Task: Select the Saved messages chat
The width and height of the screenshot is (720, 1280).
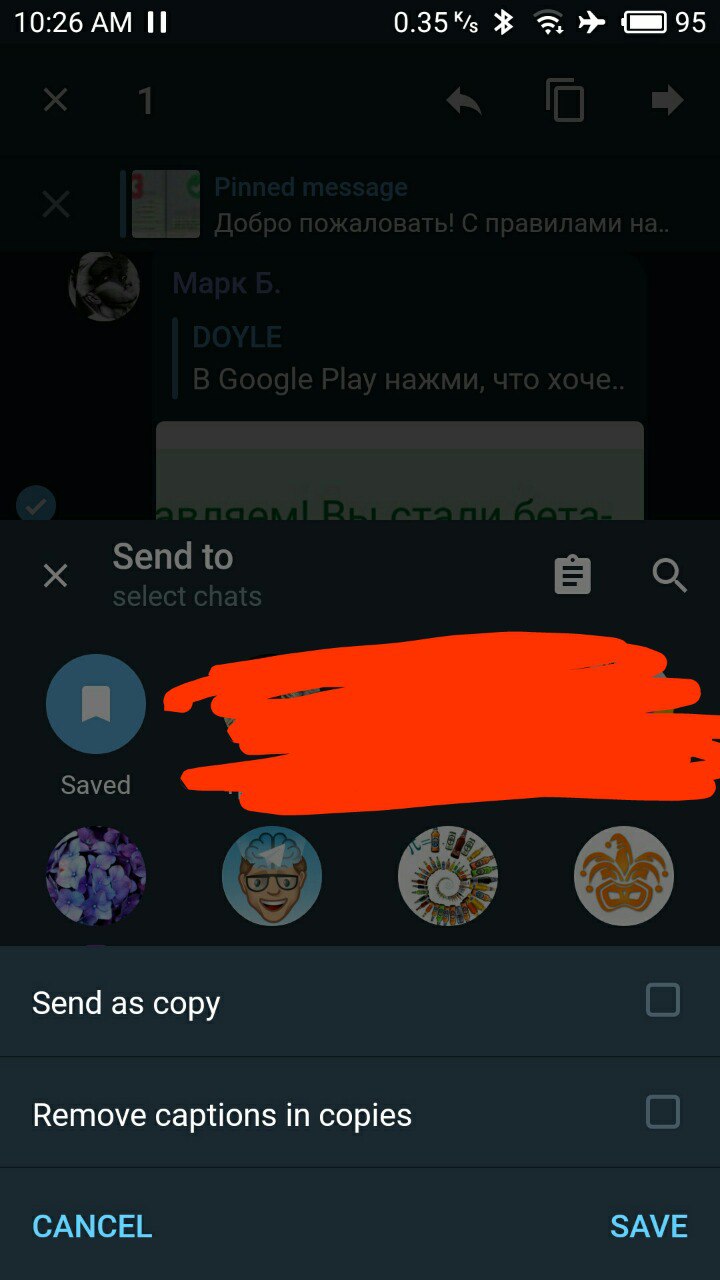Action: (x=96, y=705)
